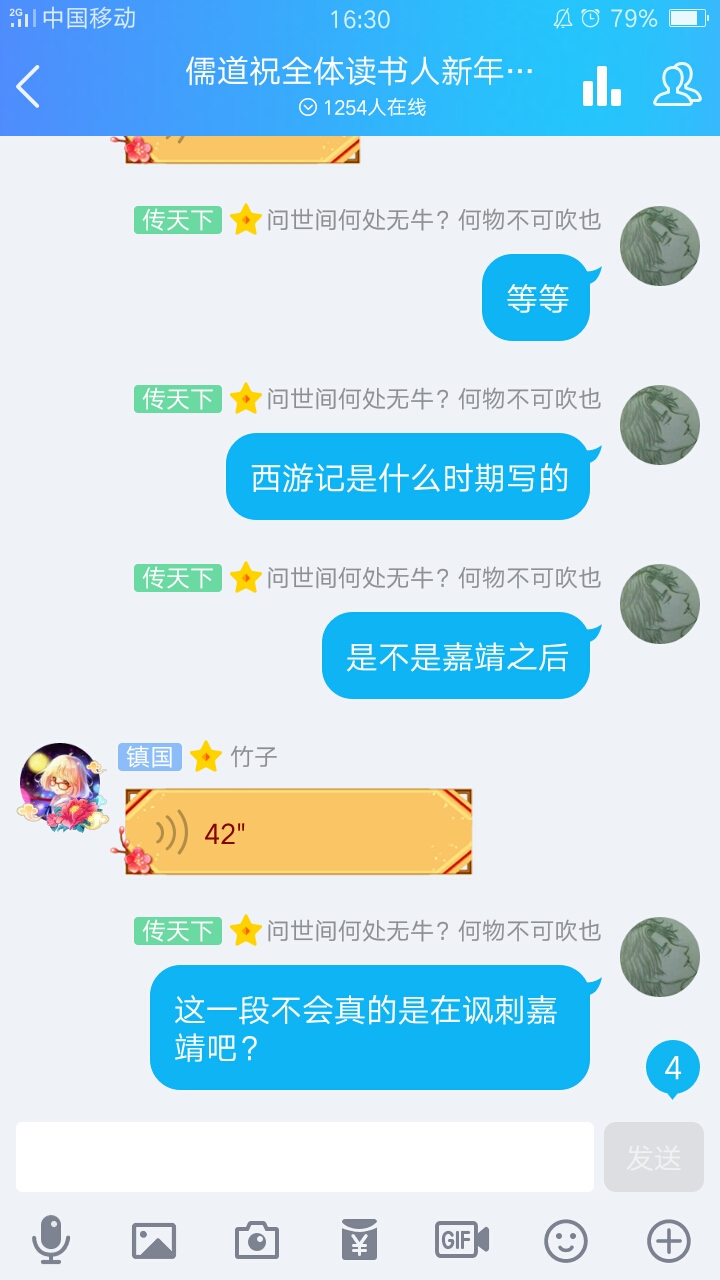Focus the message text input box

point(305,1157)
